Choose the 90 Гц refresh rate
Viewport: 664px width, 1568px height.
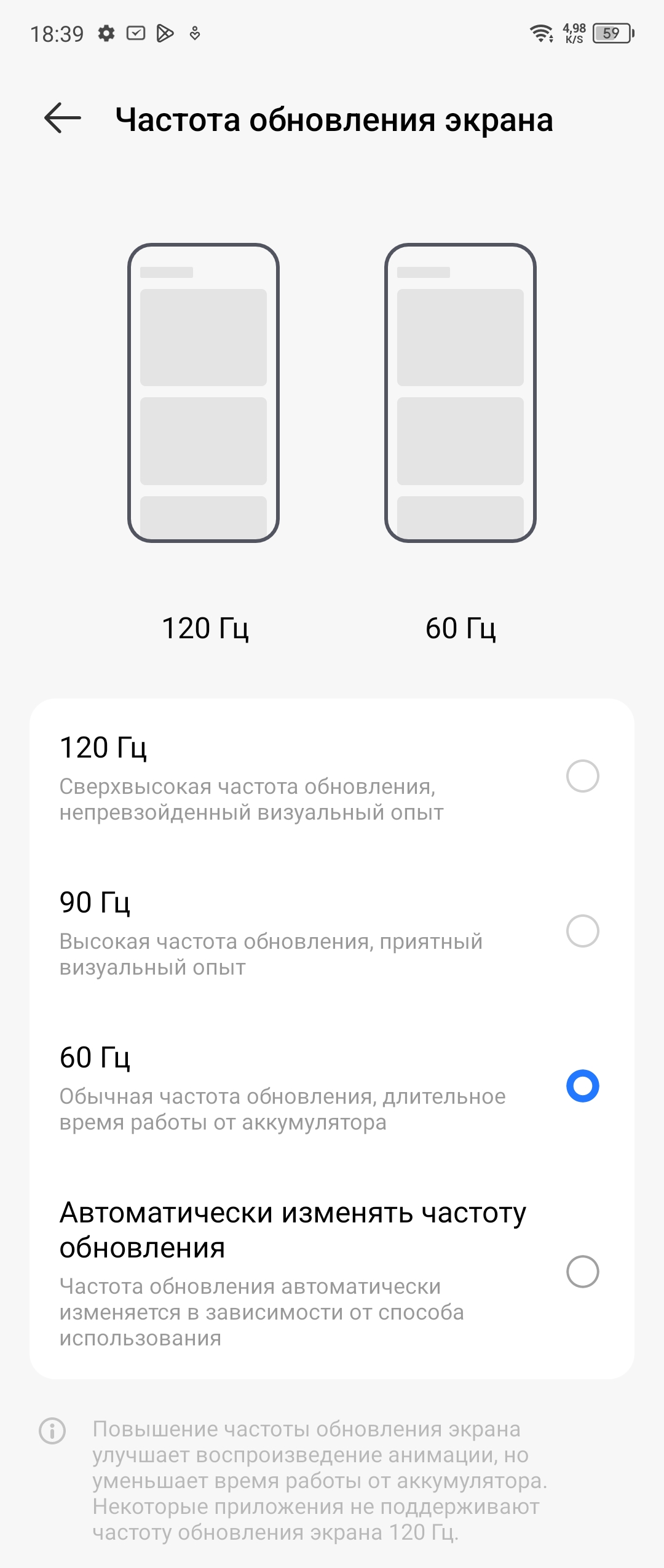tap(582, 931)
